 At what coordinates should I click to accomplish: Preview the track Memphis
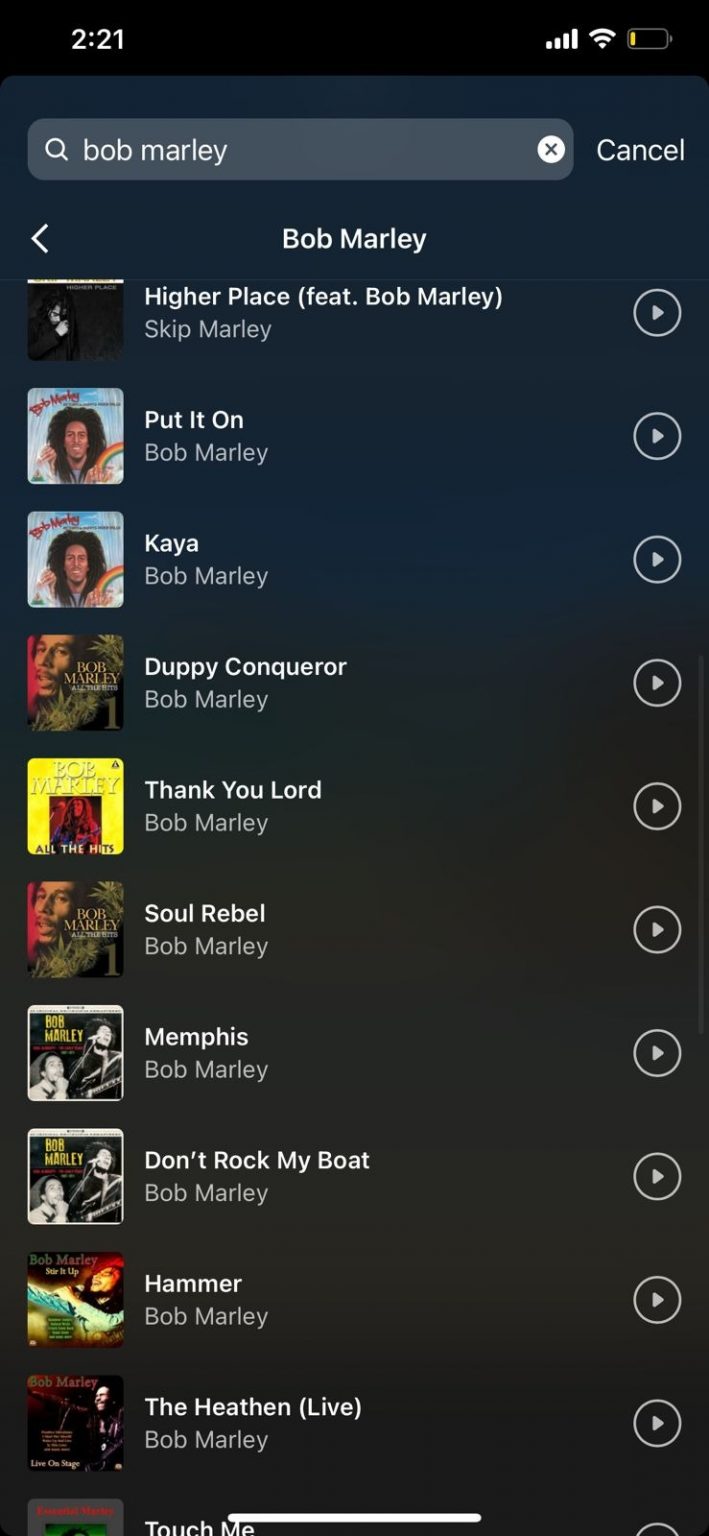(x=657, y=1053)
